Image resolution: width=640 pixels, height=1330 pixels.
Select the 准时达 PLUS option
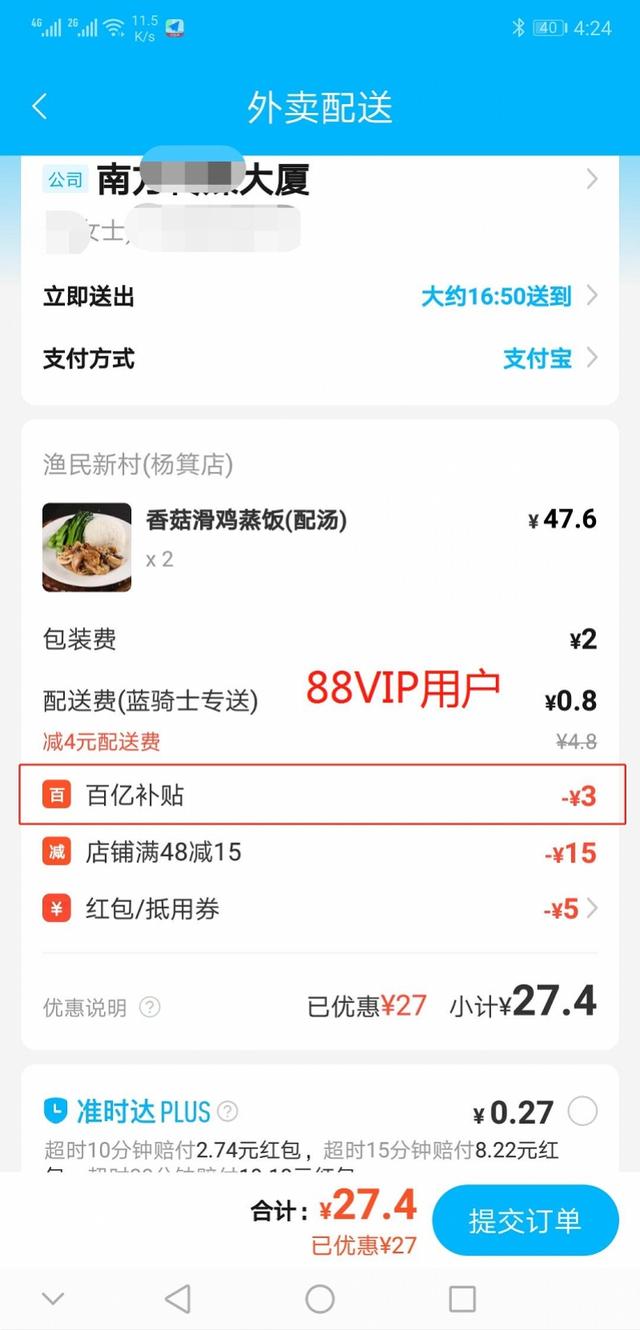pyautogui.click(x=582, y=1111)
